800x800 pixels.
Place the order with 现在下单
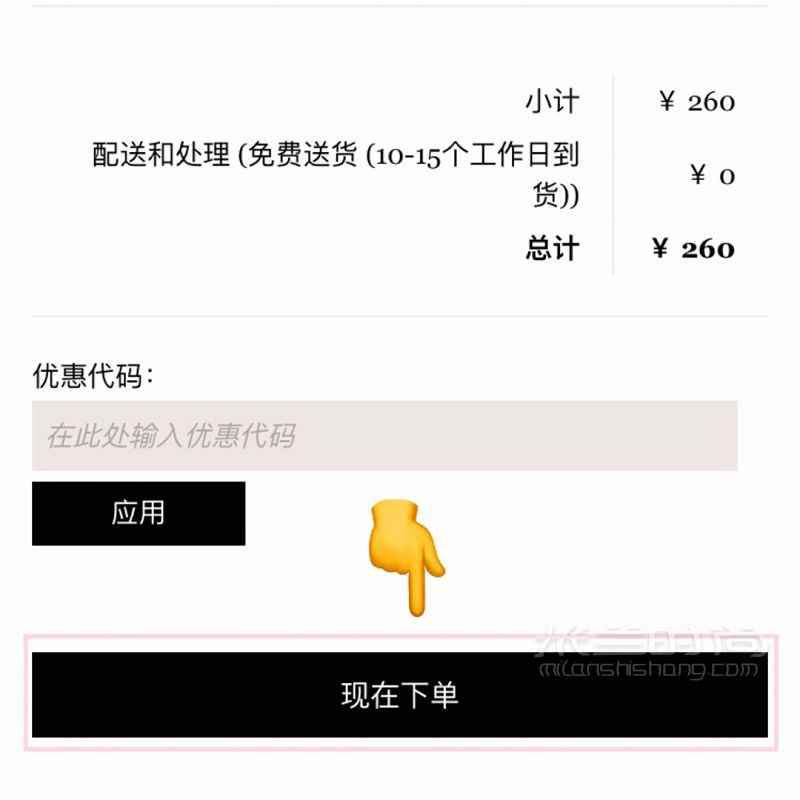pyautogui.click(x=399, y=695)
